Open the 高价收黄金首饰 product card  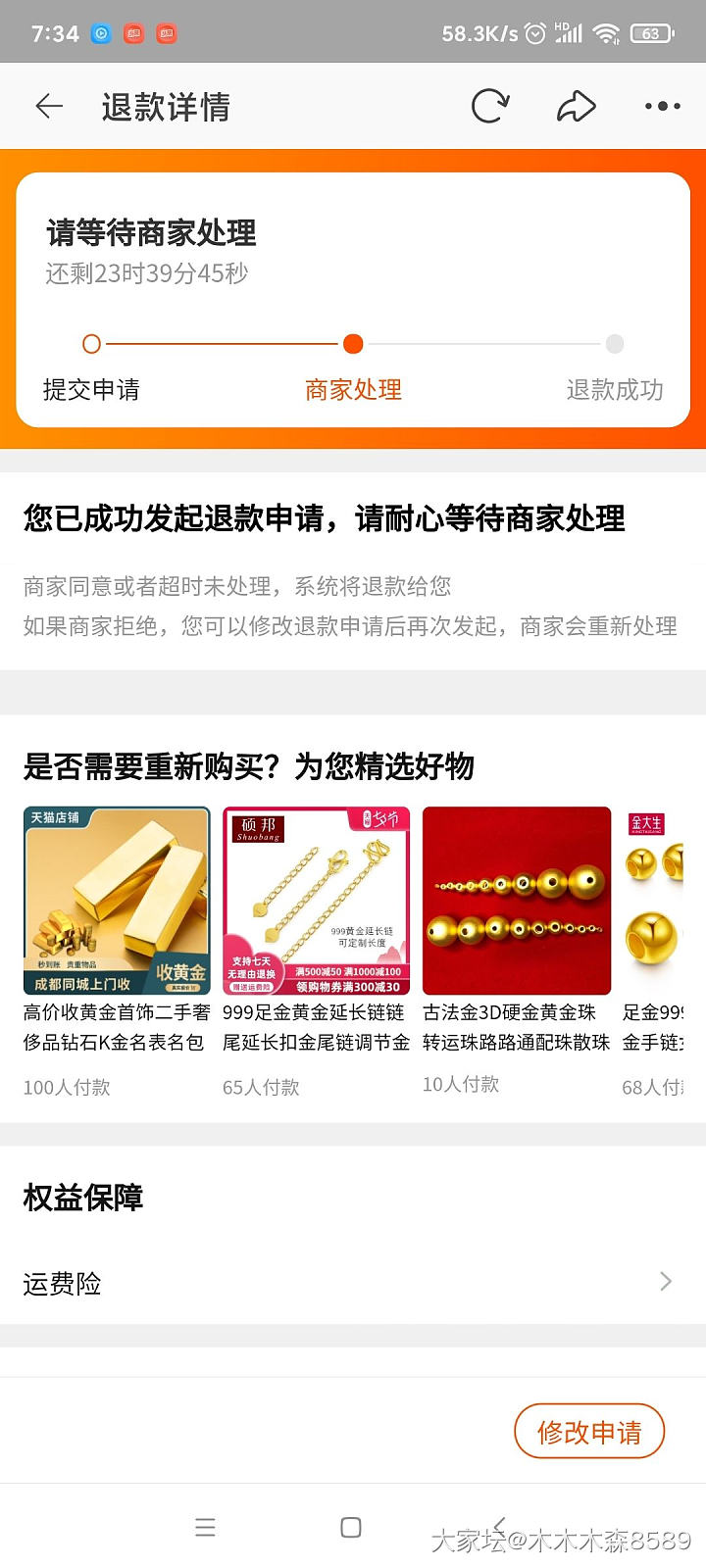(x=117, y=902)
